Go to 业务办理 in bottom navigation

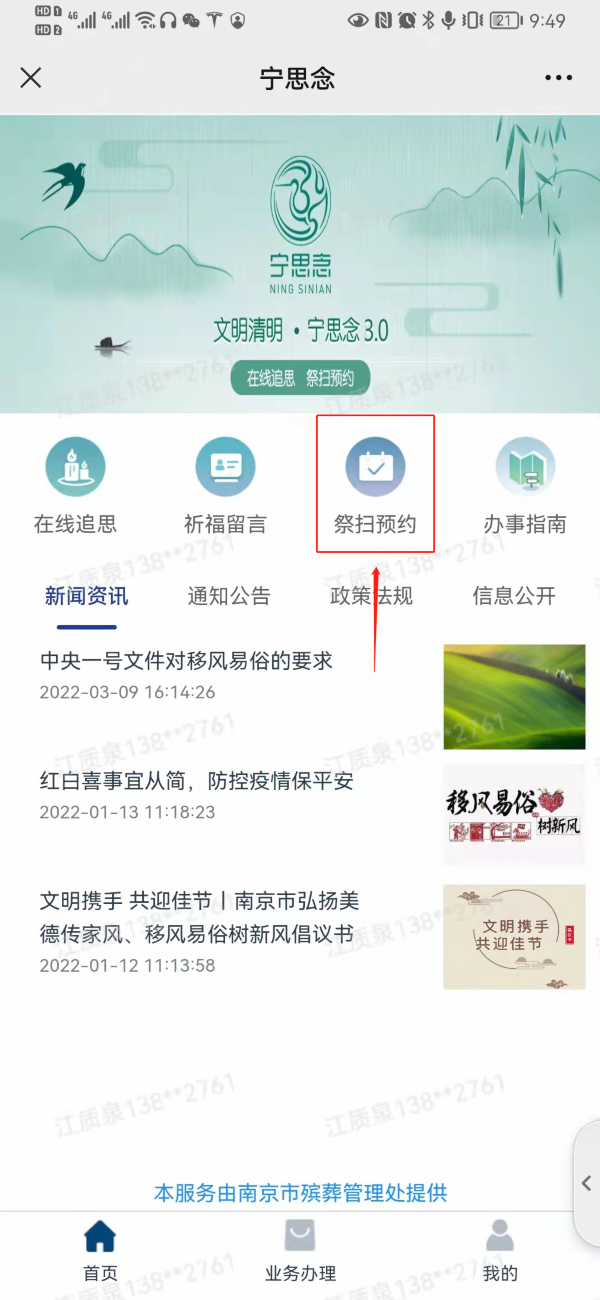coord(300,1251)
